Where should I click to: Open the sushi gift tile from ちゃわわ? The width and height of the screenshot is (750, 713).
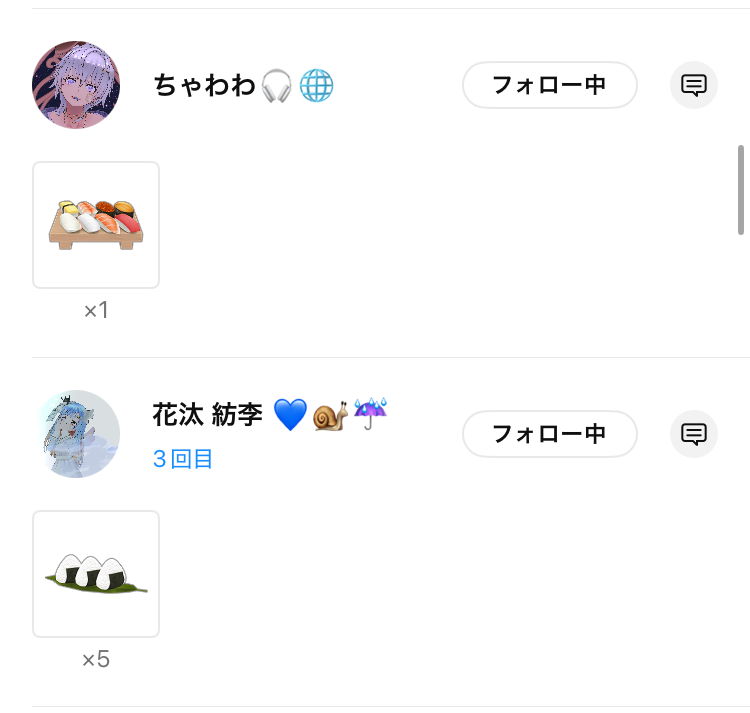(x=96, y=225)
